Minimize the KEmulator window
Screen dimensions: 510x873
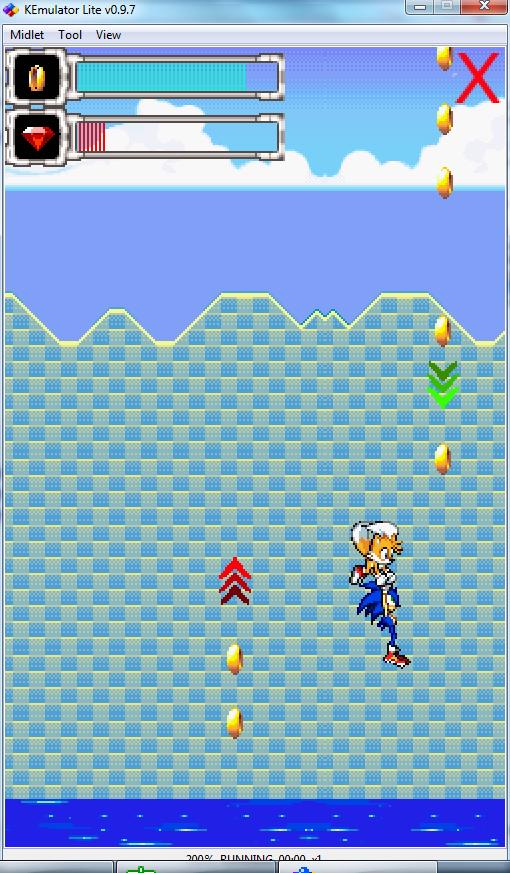pos(420,6)
